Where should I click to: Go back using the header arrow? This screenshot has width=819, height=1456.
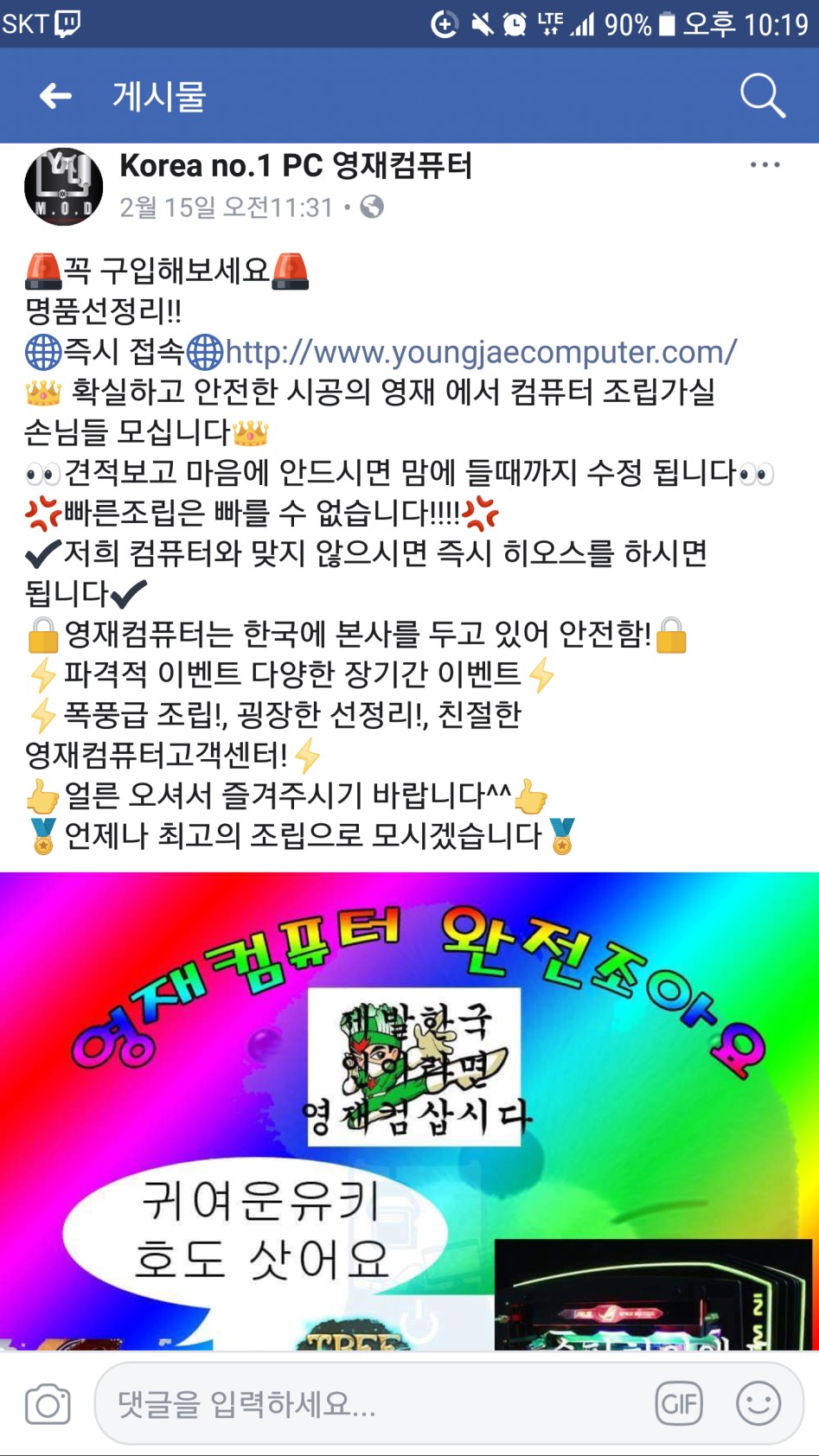pyautogui.click(x=56, y=95)
